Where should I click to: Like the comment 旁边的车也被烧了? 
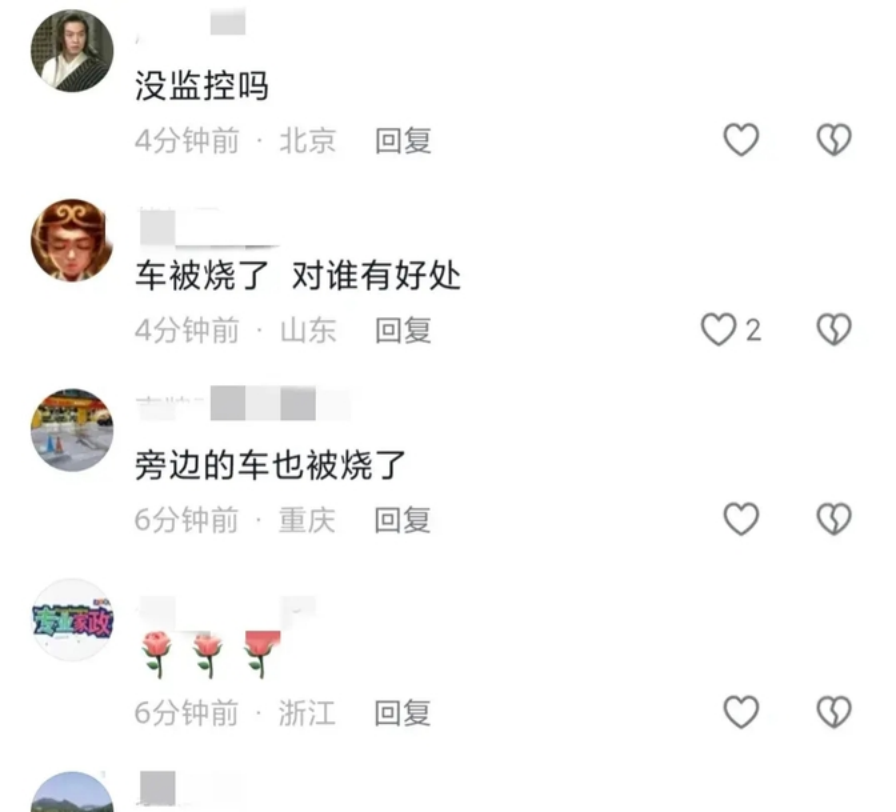(741, 519)
